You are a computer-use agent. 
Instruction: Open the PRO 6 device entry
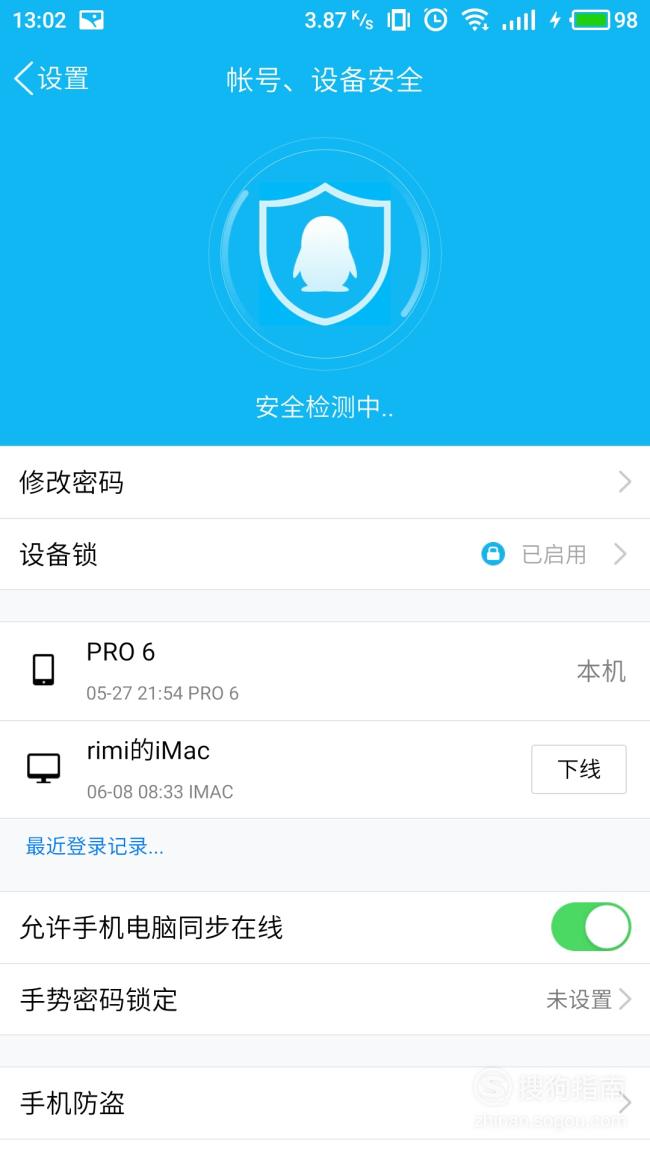pyautogui.click(x=325, y=671)
